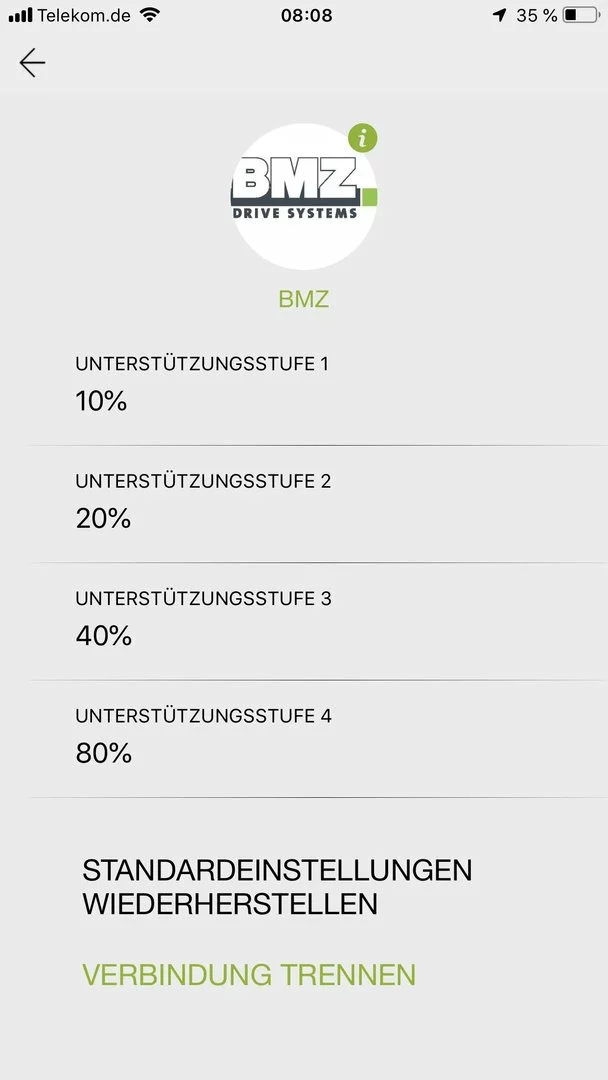Go back using the arrow icon
608x1080 pixels.
pyautogui.click(x=32, y=63)
